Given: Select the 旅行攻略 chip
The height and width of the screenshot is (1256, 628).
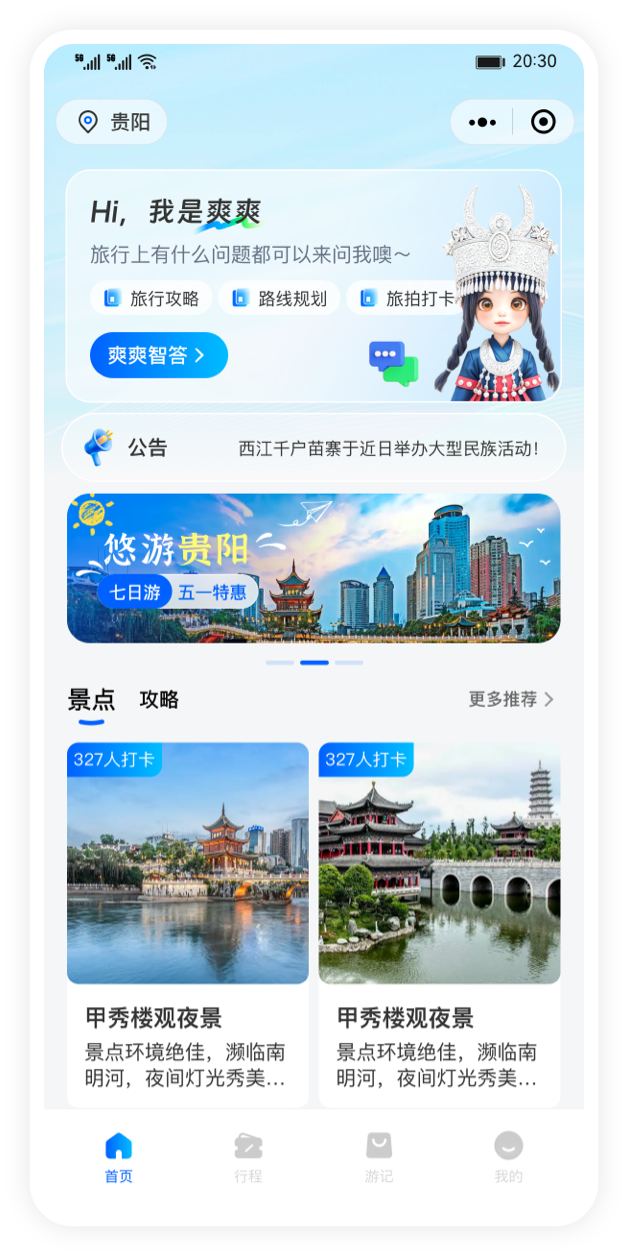Looking at the screenshot, I should (x=152, y=298).
